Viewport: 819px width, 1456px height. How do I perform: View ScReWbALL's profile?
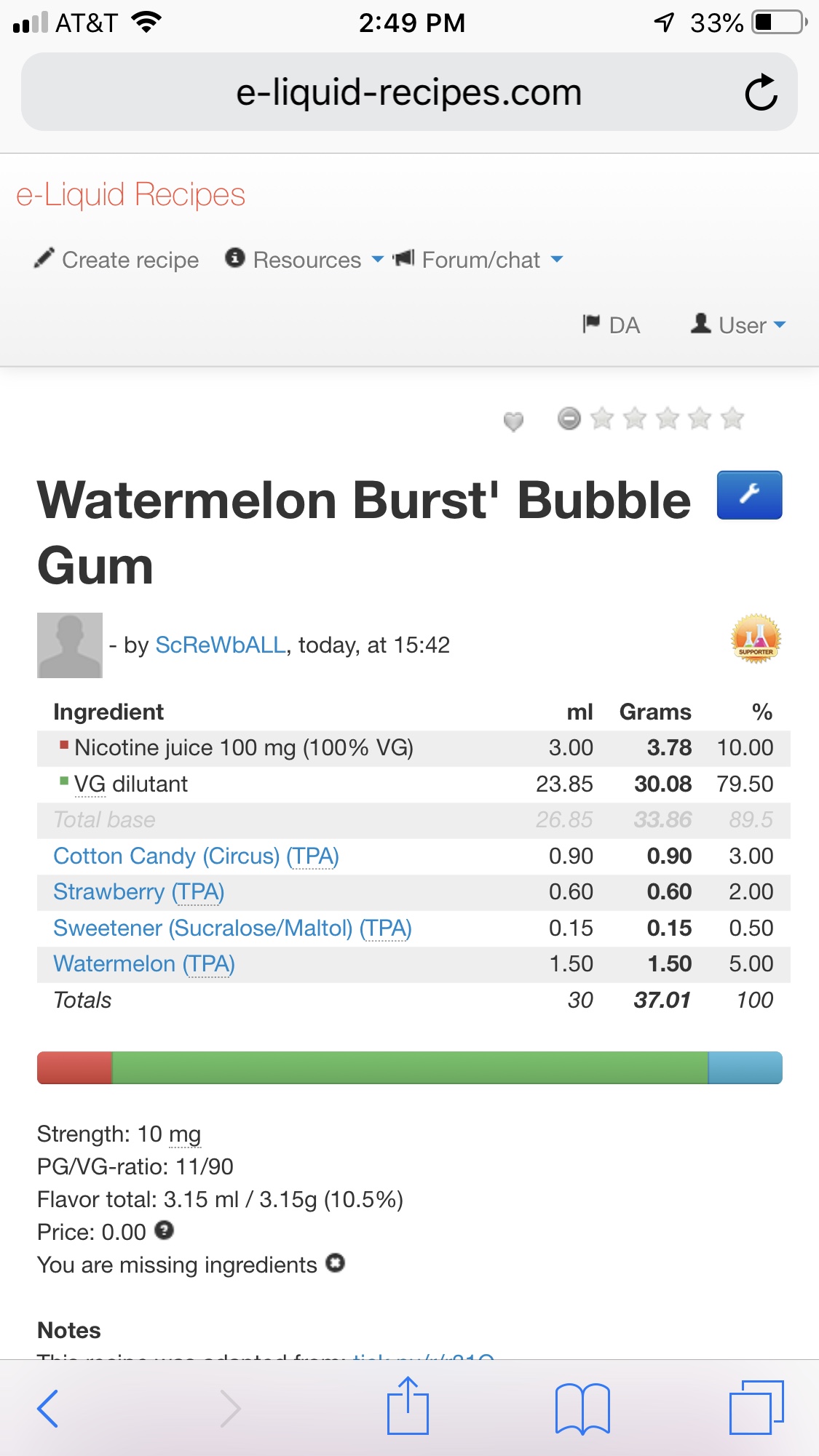220,645
